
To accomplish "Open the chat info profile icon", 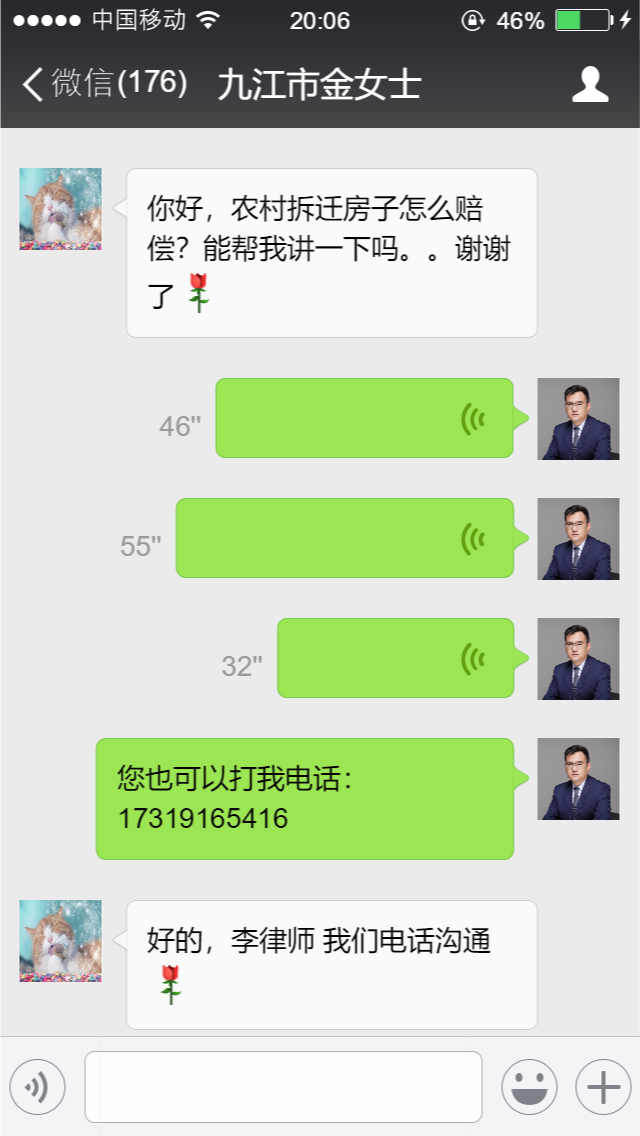I will coord(590,85).
